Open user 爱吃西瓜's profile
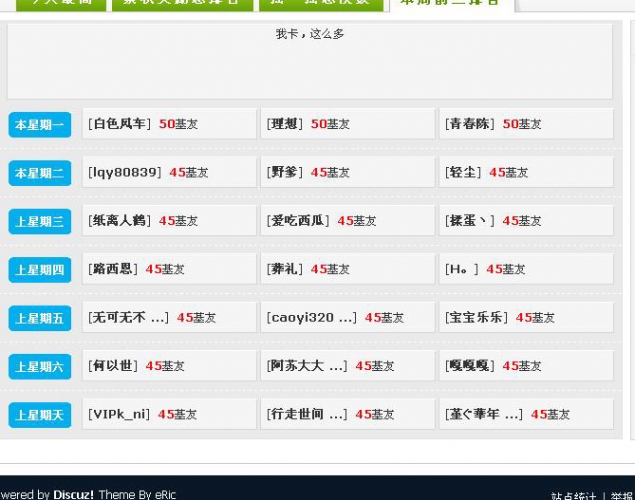 point(298,220)
